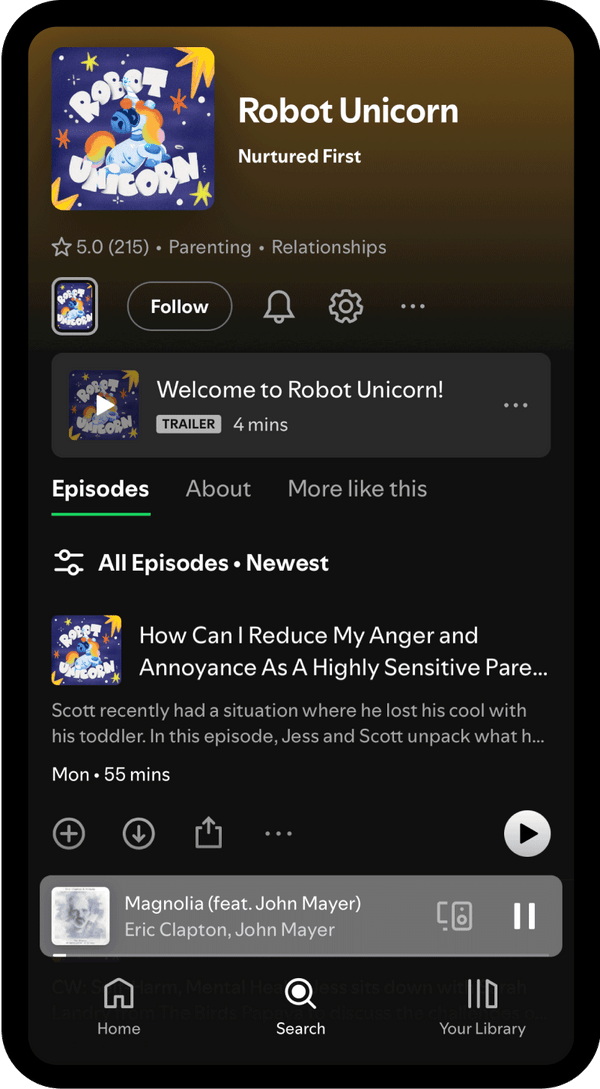The image size is (600, 1089).
Task: Open more options for the anger episode
Action: 278,833
